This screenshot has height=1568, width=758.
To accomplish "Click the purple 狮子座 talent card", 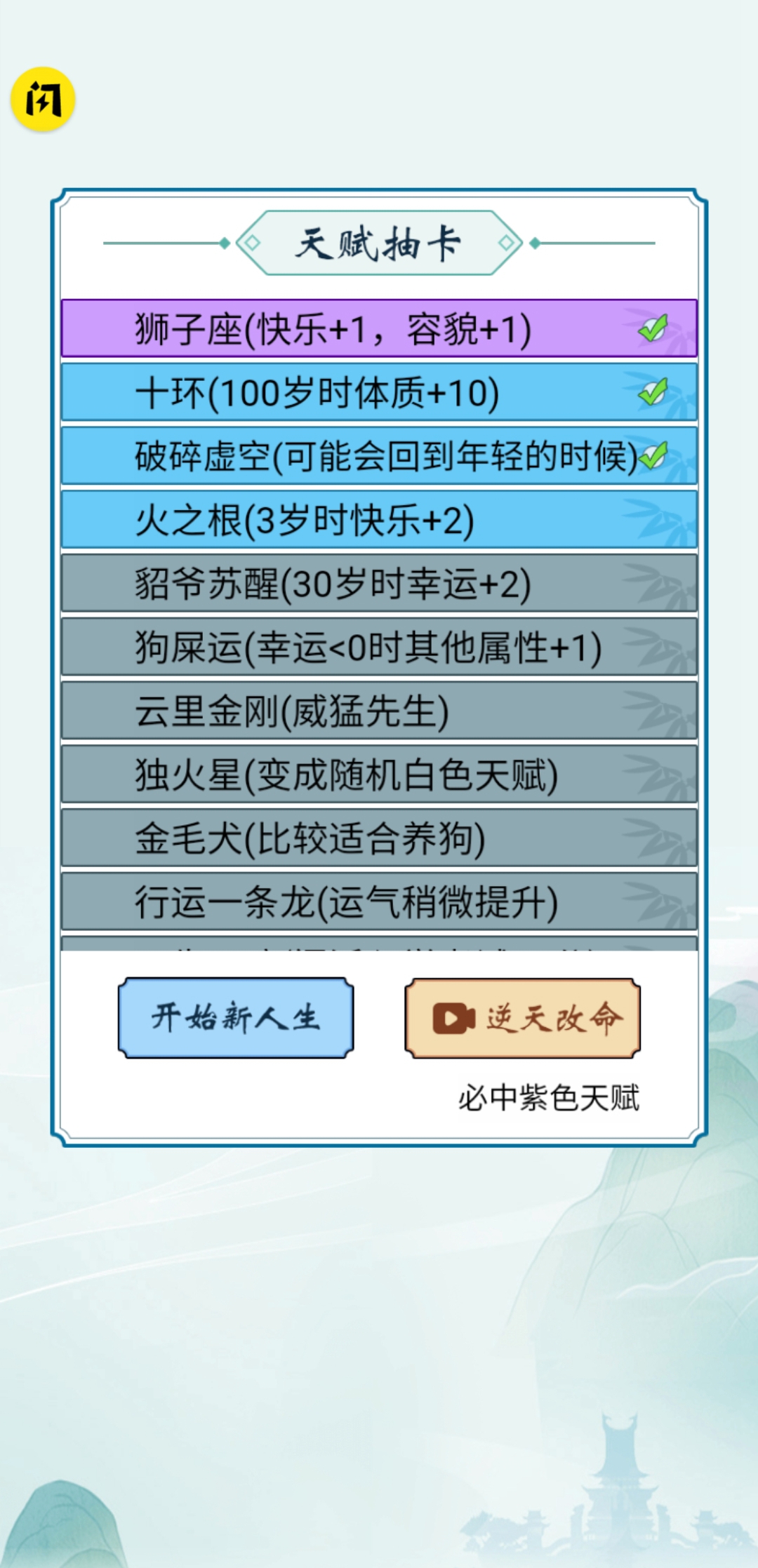I will pos(351,329).
